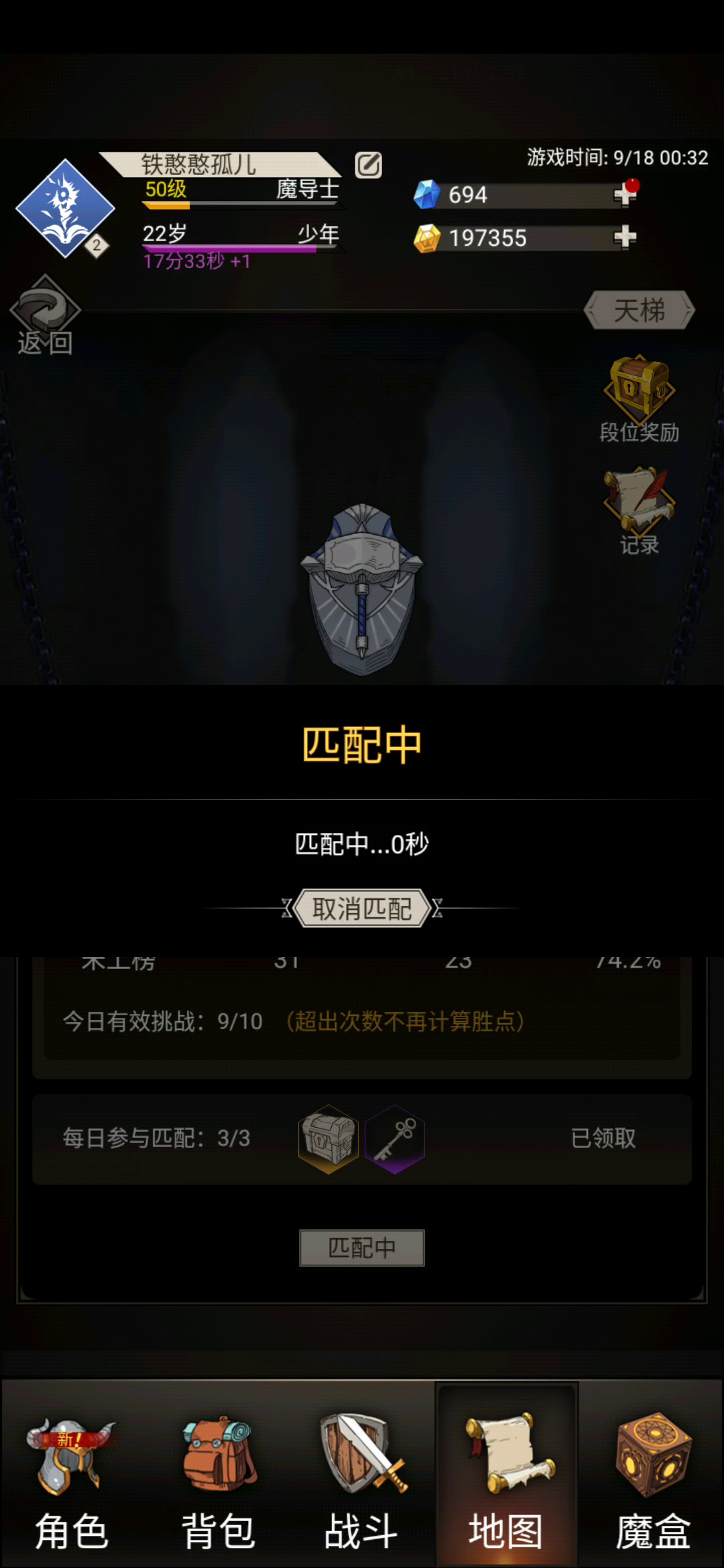This screenshot has height=1568, width=724.
Task: Open the 天梯 ladder ranking
Action: point(640,310)
